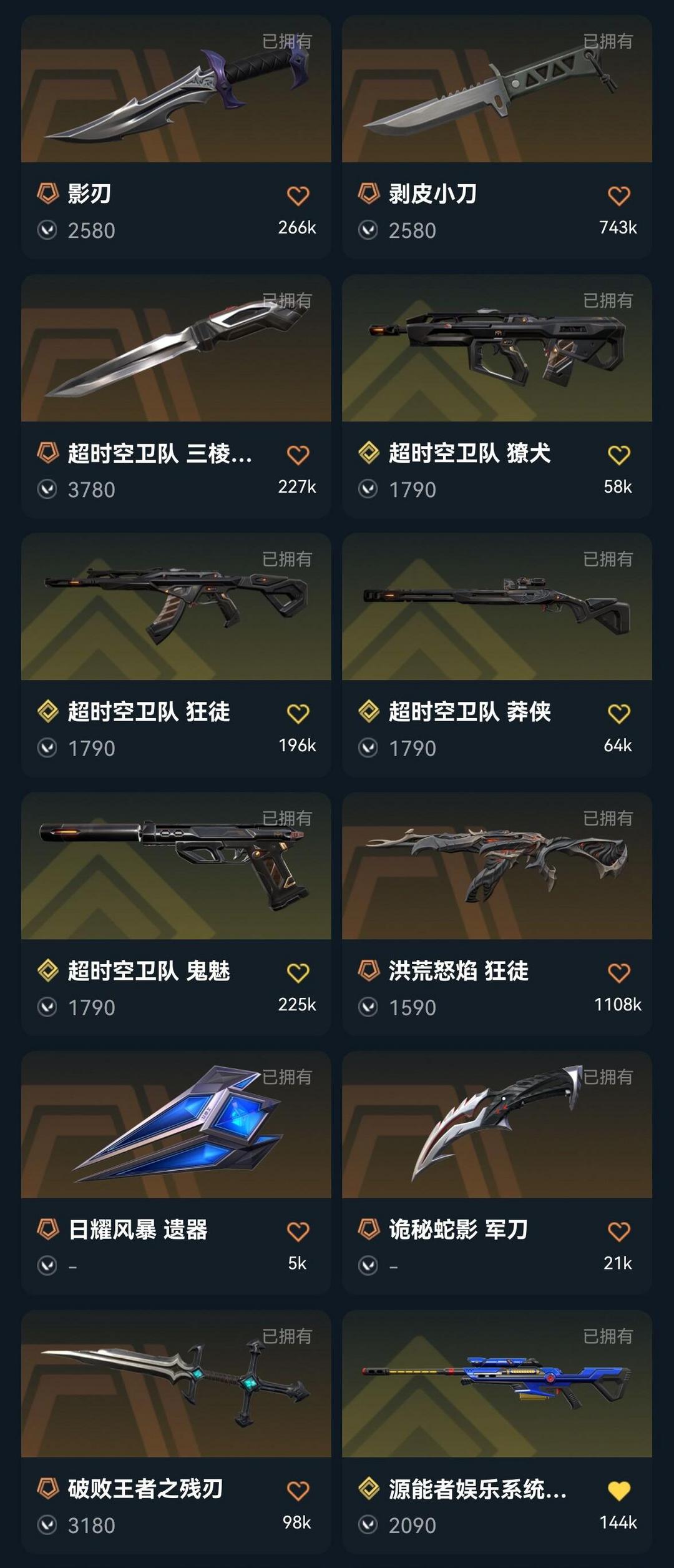Favorite the 超时空卫队 鬼魅 skin
Viewport: 674px width, 1568px height.
click(x=298, y=973)
